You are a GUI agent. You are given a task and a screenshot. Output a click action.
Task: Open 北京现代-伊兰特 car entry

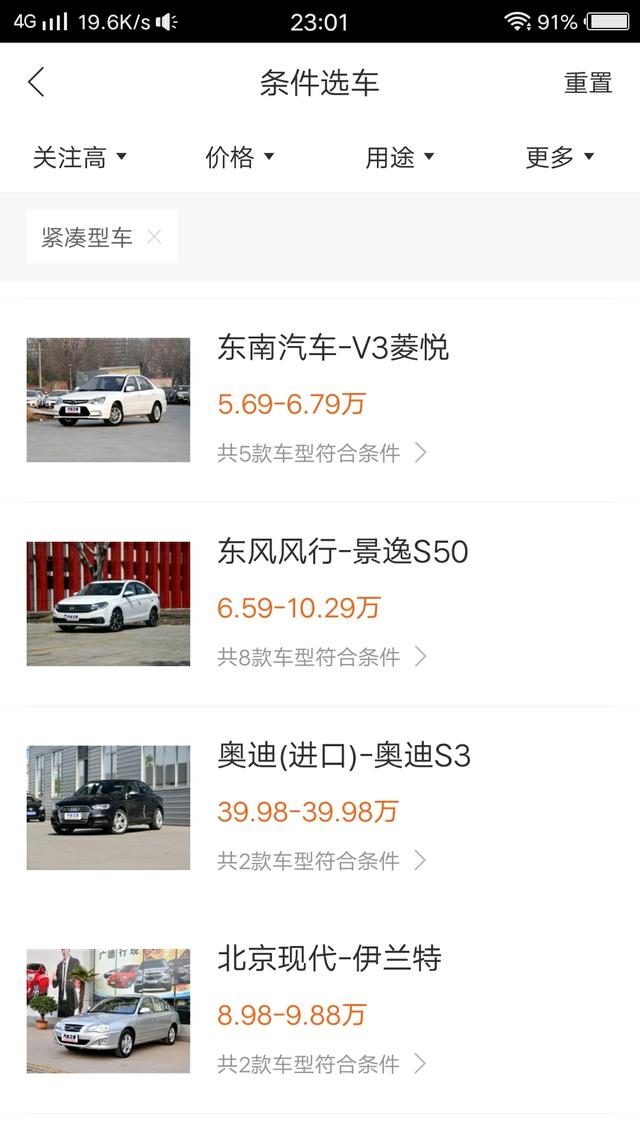[320, 1012]
